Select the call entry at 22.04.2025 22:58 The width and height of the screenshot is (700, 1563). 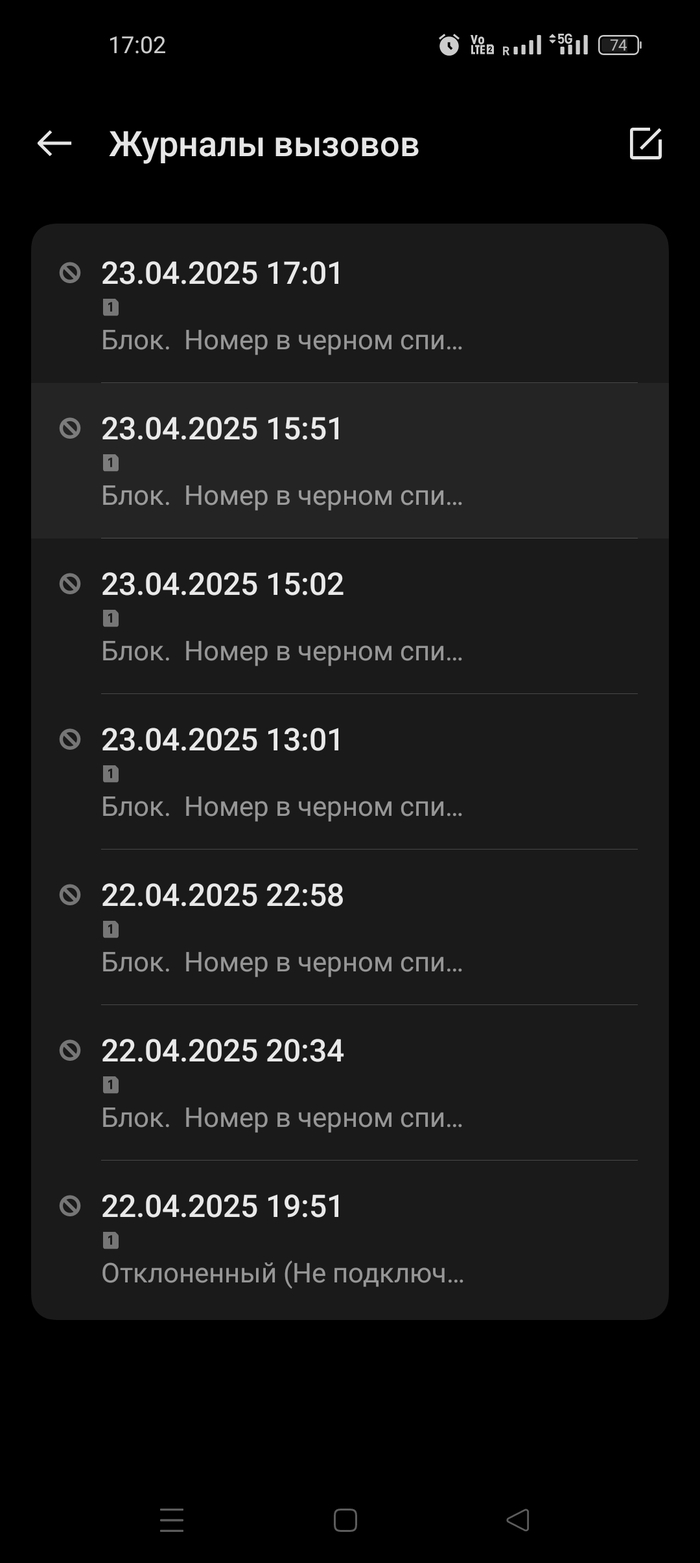[350, 927]
